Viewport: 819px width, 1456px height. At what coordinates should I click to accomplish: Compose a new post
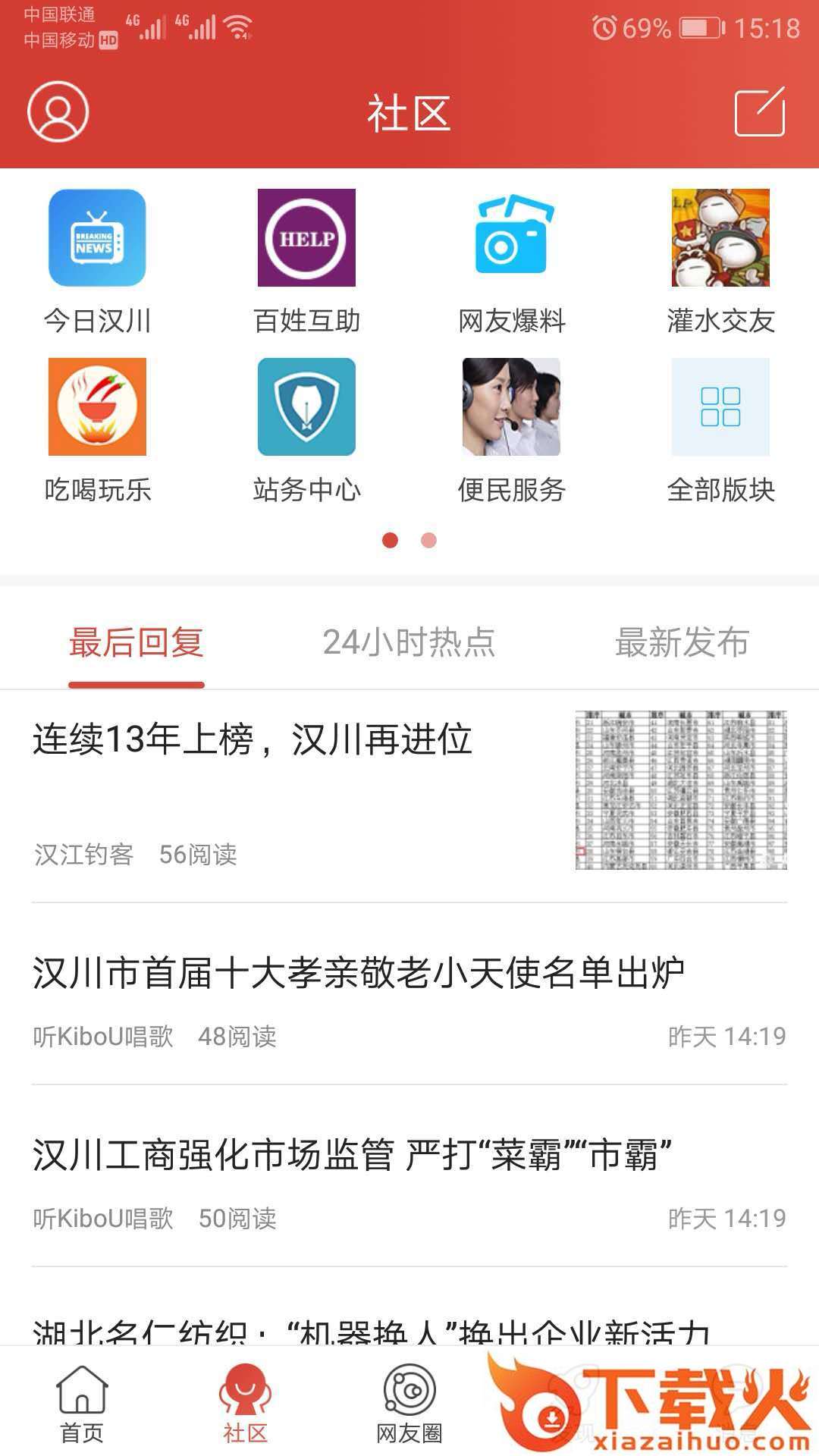tap(760, 112)
